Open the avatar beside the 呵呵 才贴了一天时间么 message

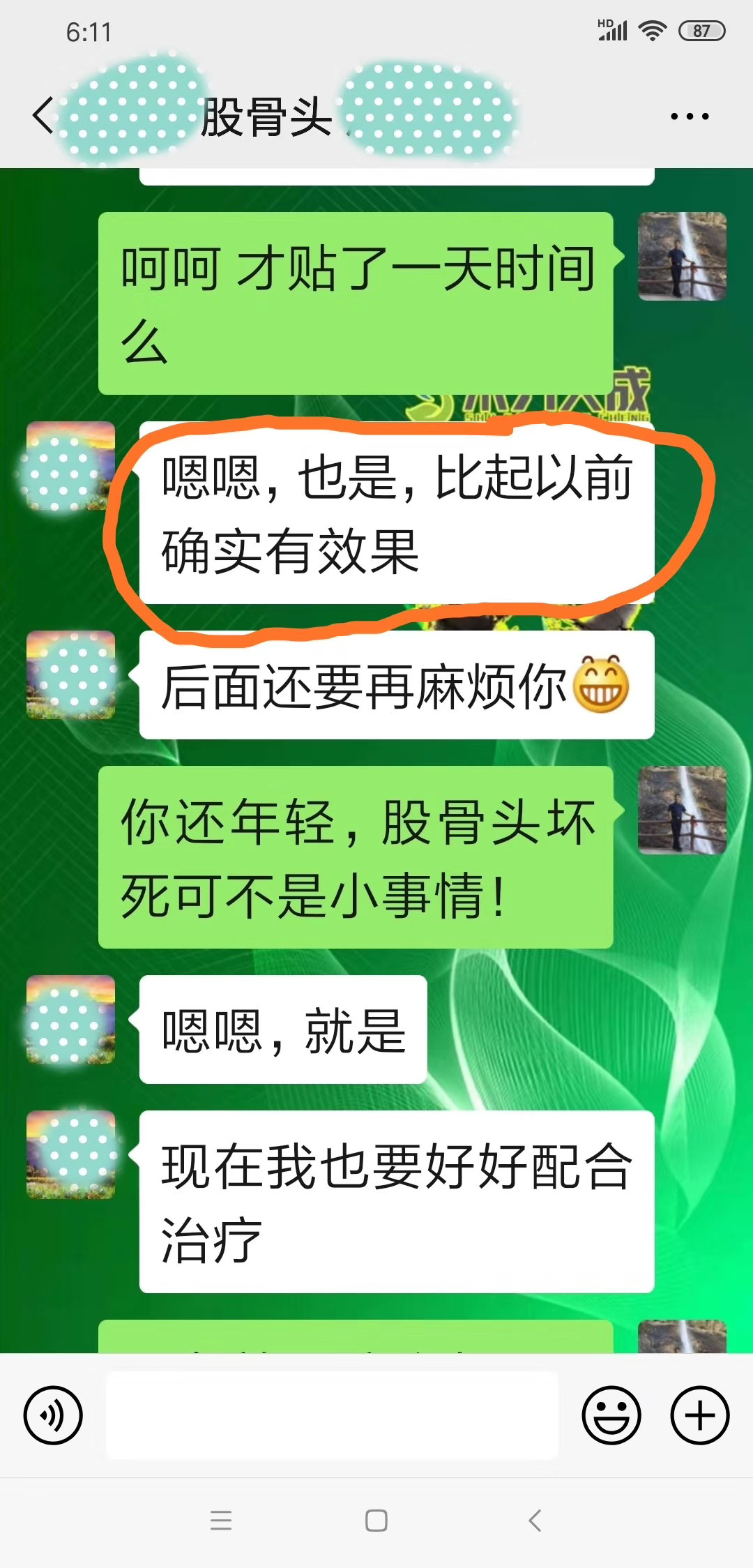682,256
